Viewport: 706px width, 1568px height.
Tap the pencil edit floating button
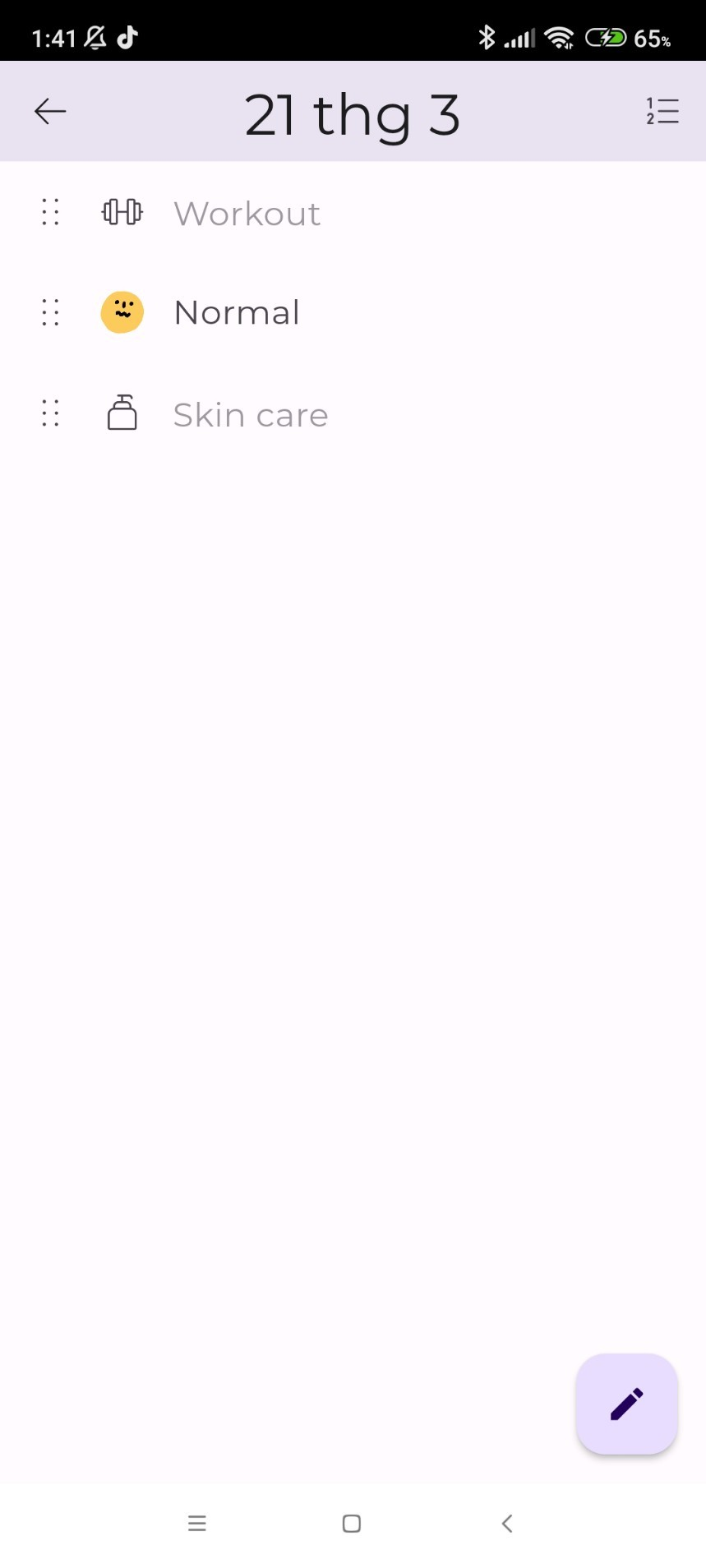point(626,1404)
